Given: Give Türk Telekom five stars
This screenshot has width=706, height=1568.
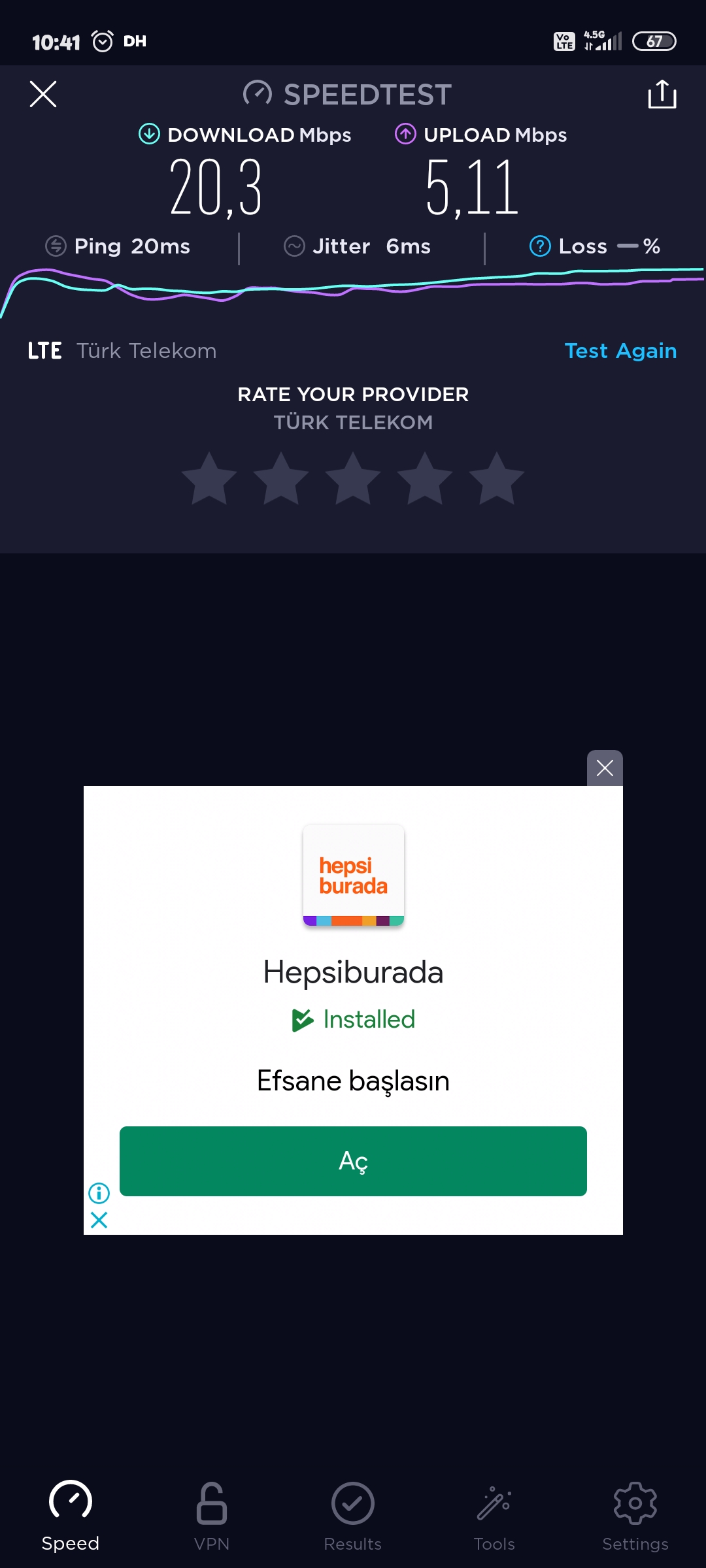Looking at the screenshot, I should pyautogui.click(x=497, y=479).
